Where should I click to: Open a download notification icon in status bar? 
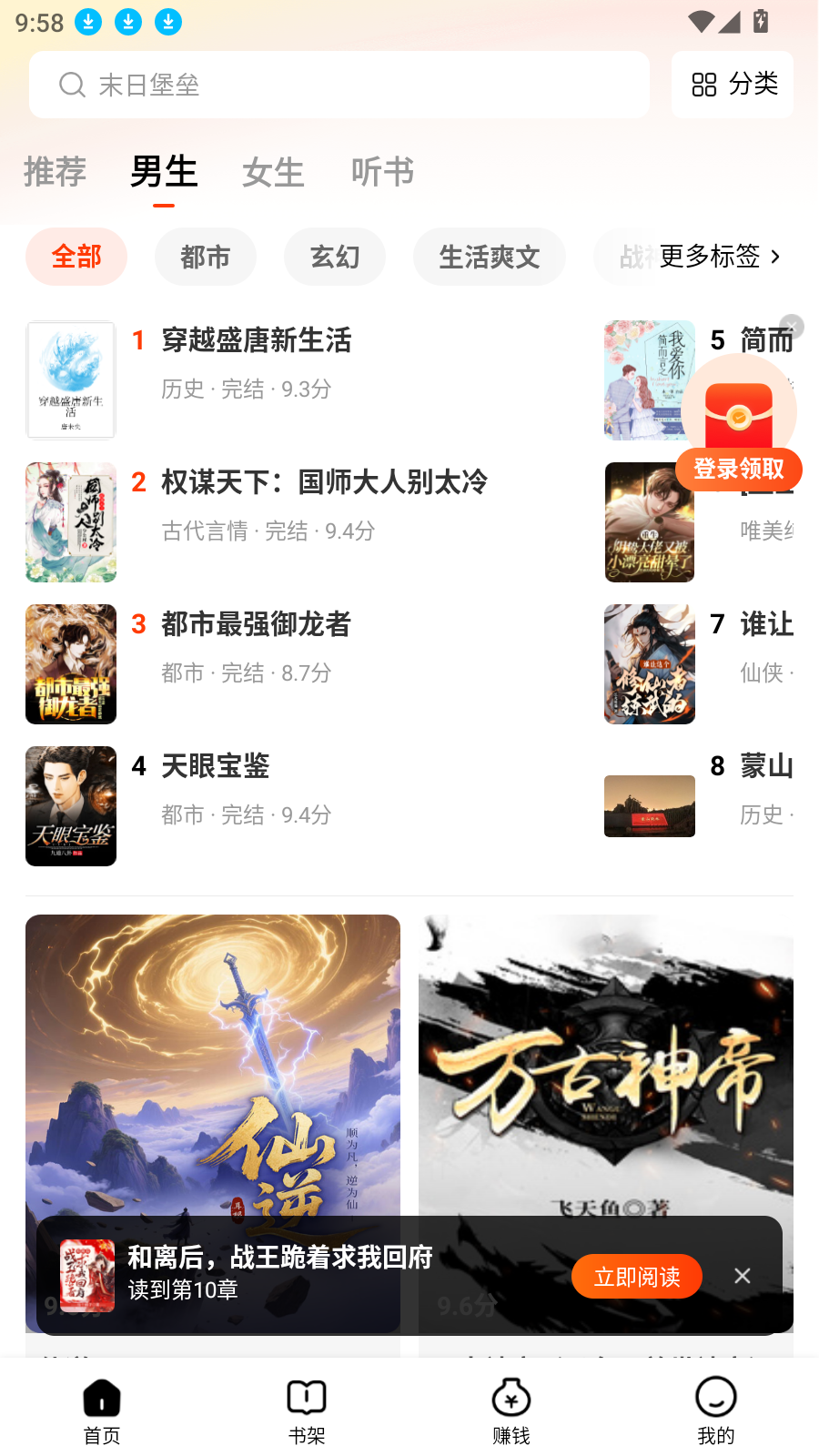88,22
